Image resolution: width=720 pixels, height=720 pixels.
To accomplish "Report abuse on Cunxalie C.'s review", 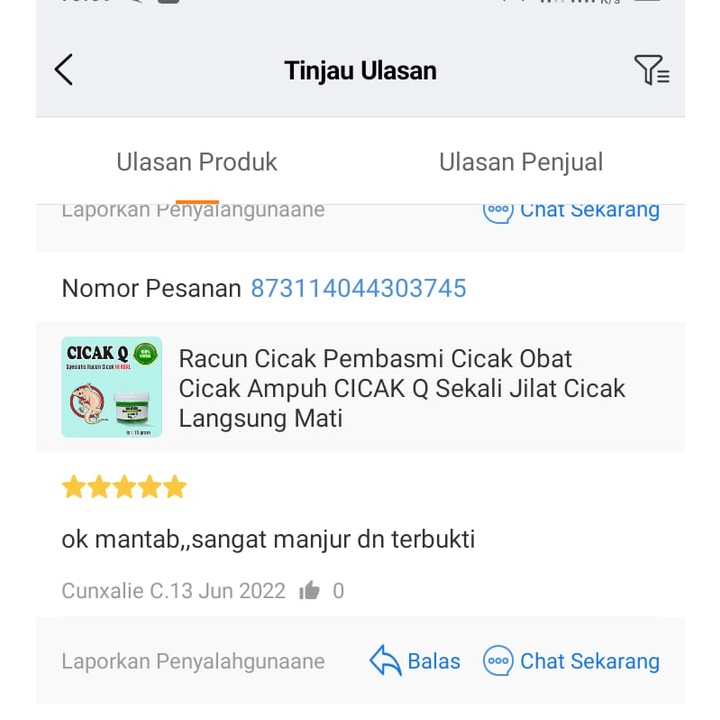I will click(x=193, y=661).
